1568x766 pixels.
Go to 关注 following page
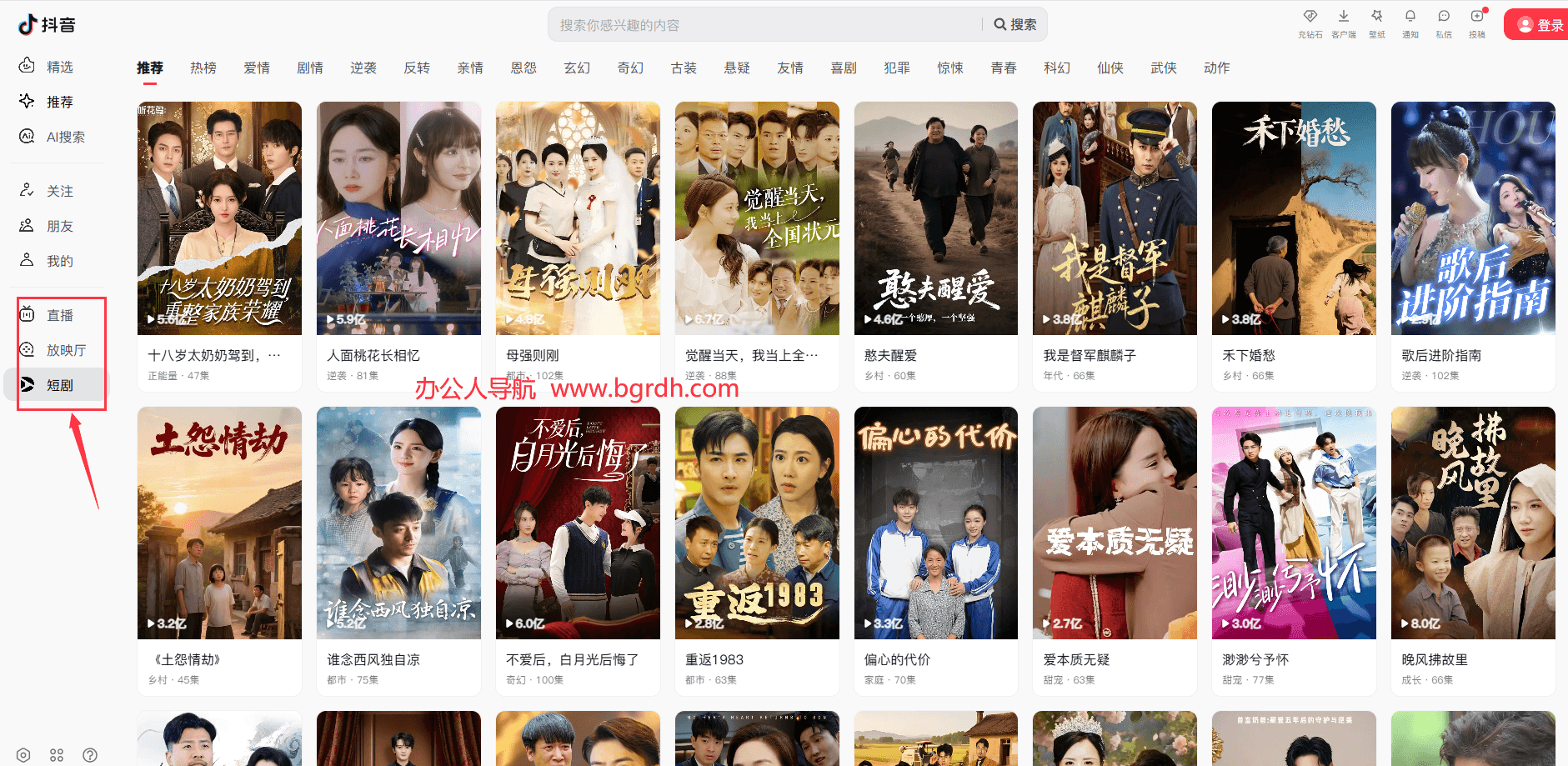click(59, 191)
